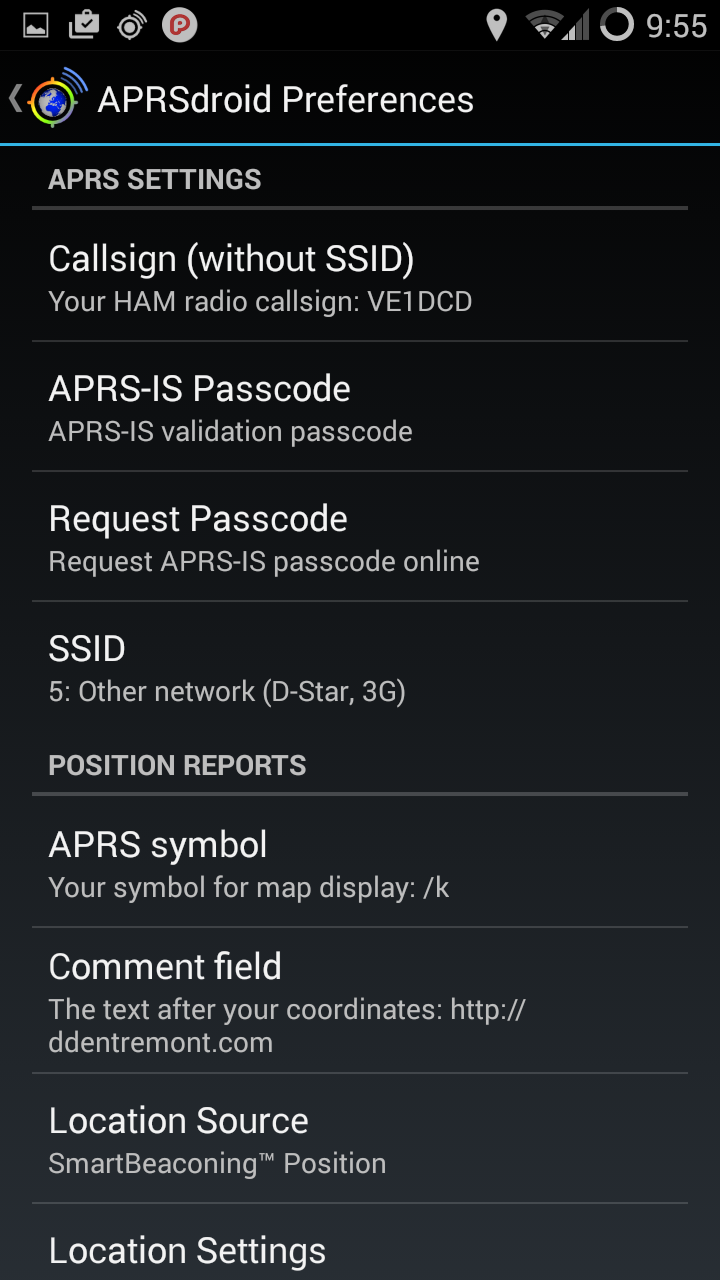Screen dimensions: 720x1280
Task: Edit the Comment field preference
Action: (360, 1000)
